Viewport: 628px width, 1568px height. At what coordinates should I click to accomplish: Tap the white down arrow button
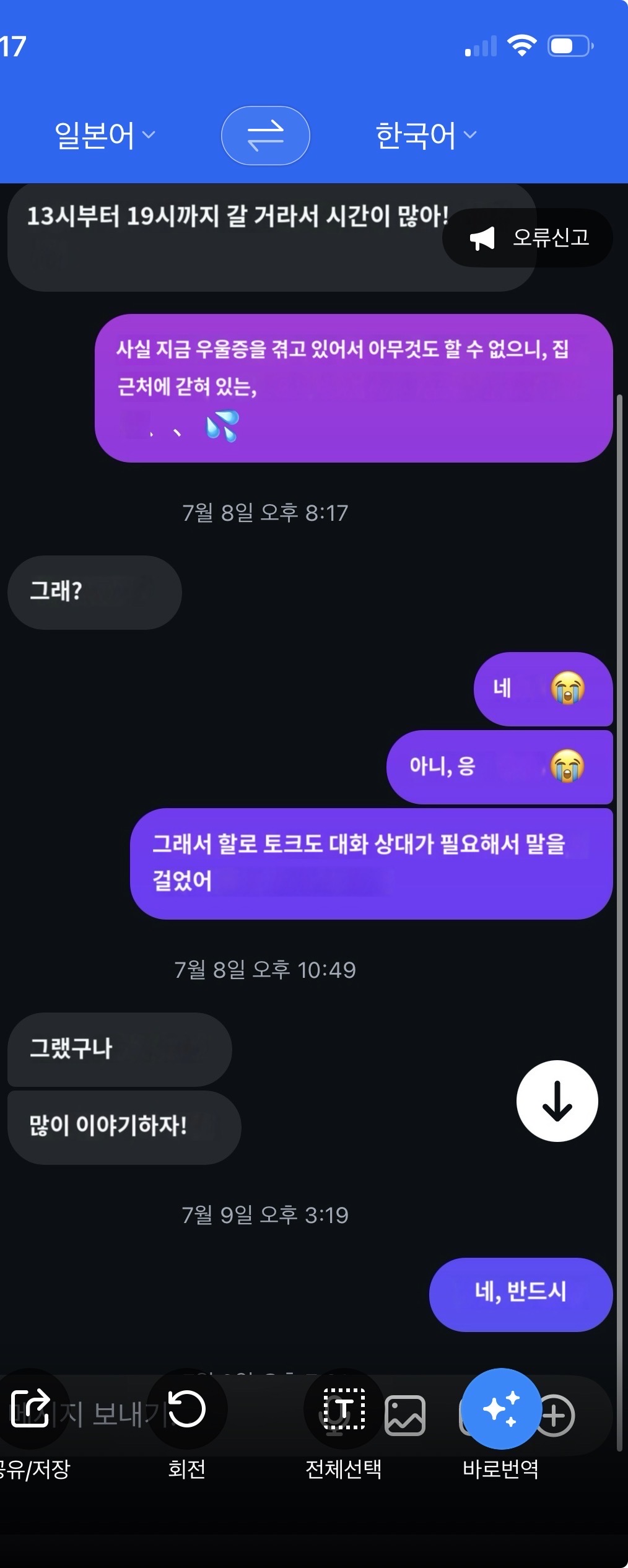(x=557, y=1101)
